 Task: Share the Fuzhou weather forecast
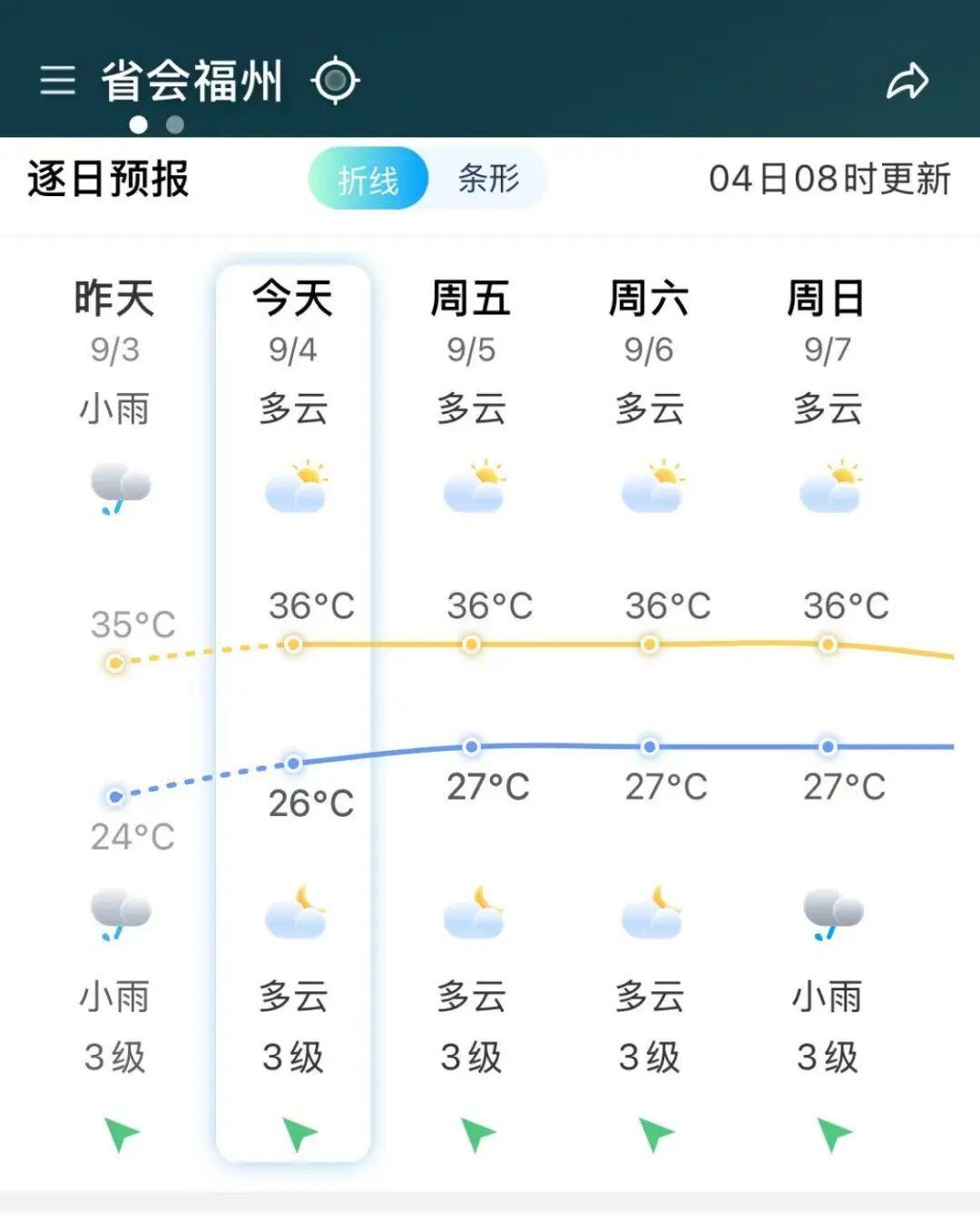point(906,82)
